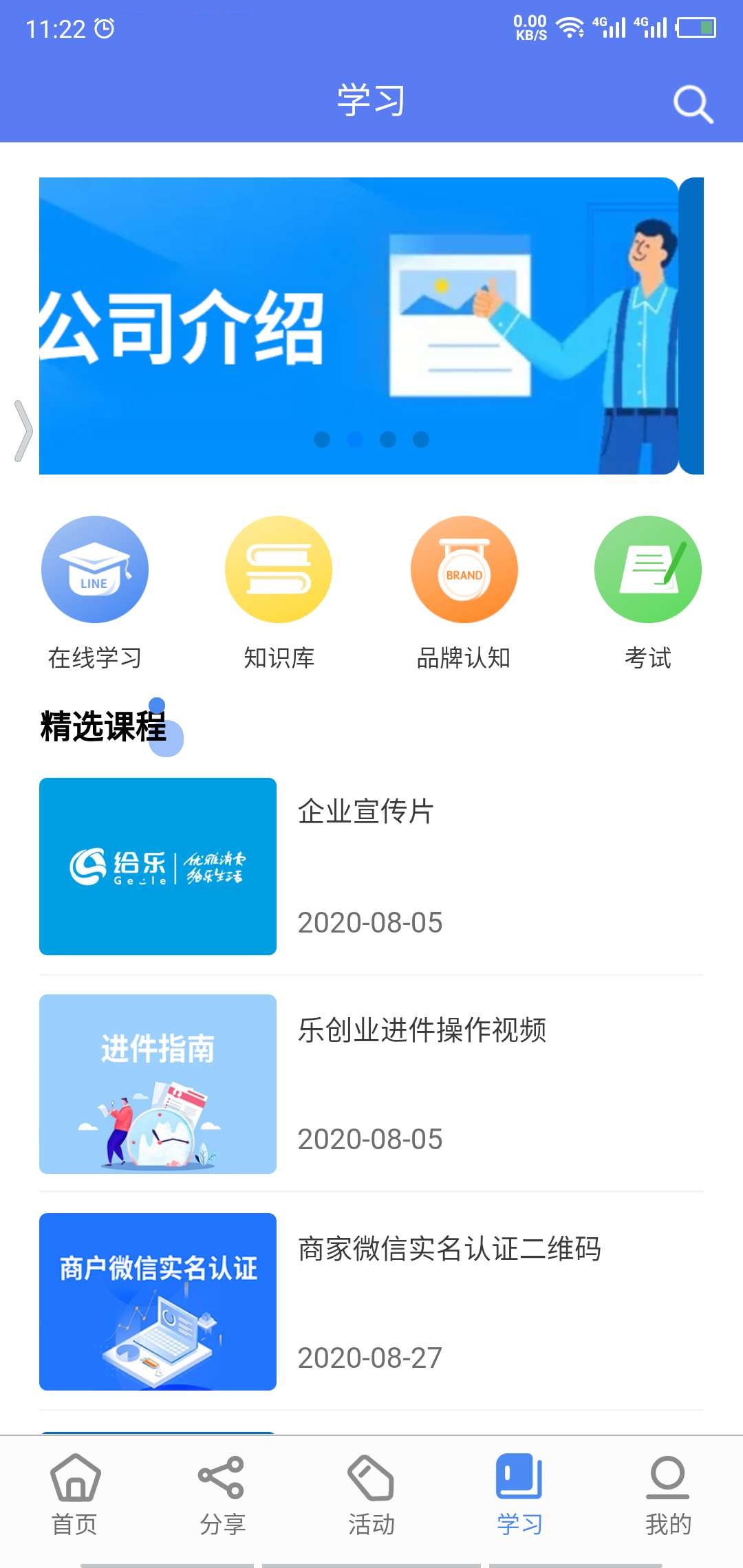Open the 活动 activities icon
The height and width of the screenshot is (1568, 743).
tap(371, 1484)
